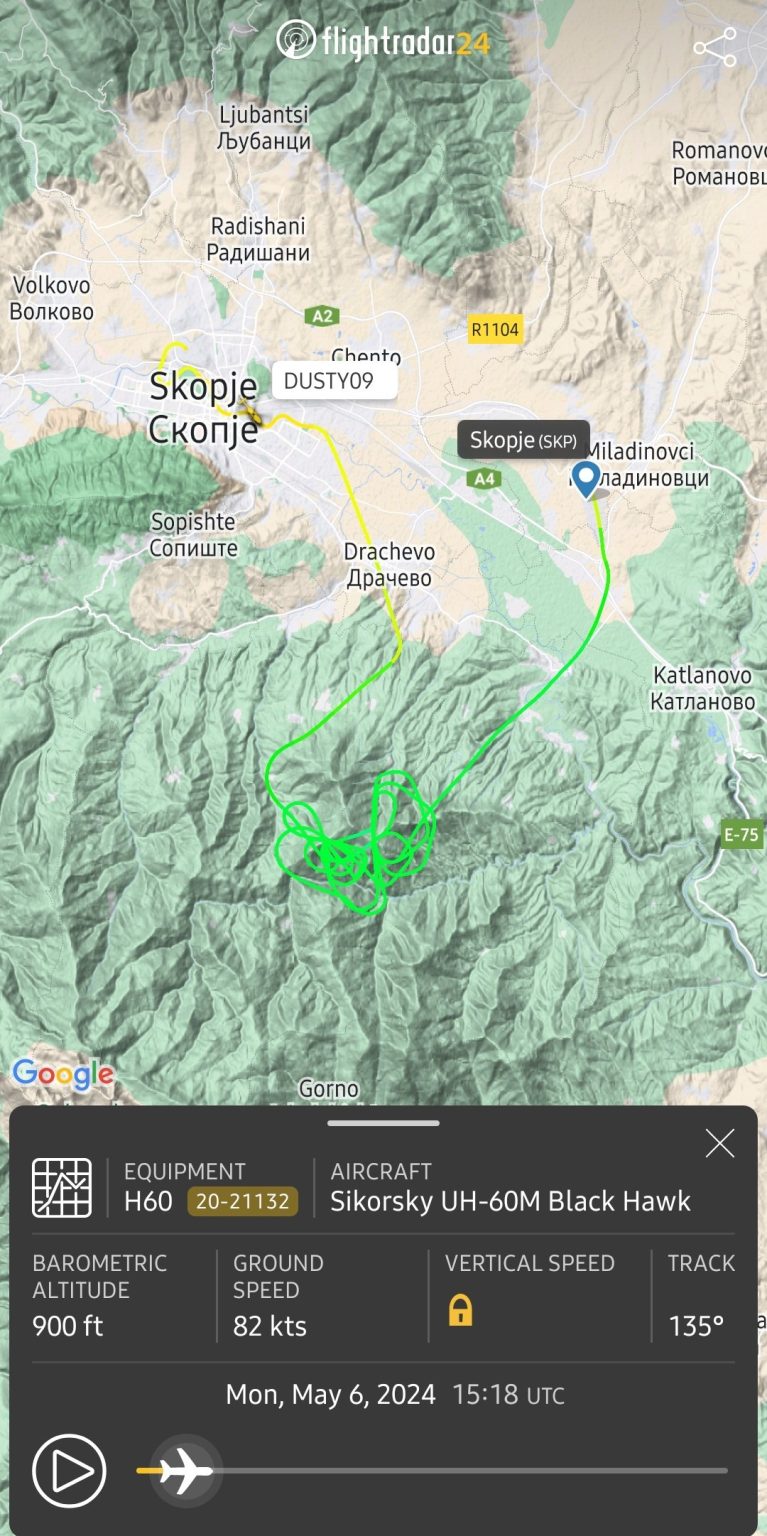The height and width of the screenshot is (1536, 767).
Task: Select the DUSTY09 aircraft label
Action: tap(335, 381)
